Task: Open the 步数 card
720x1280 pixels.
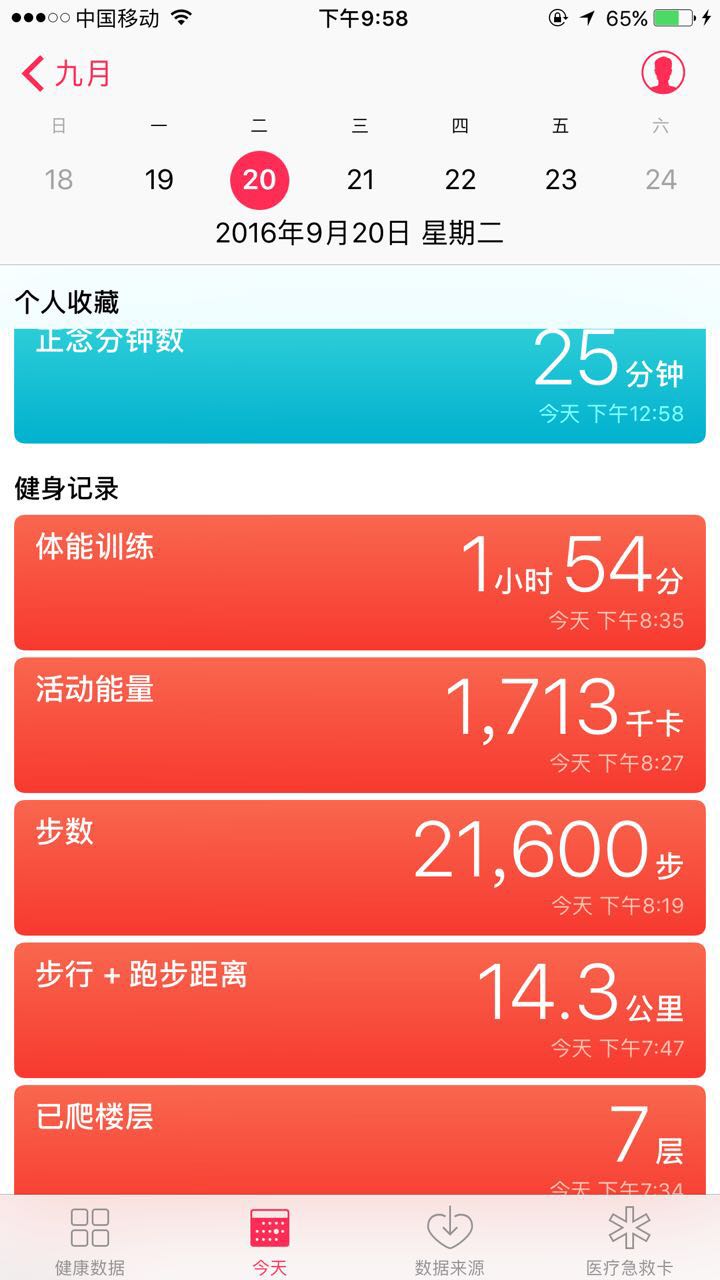Action: click(360, 867)
